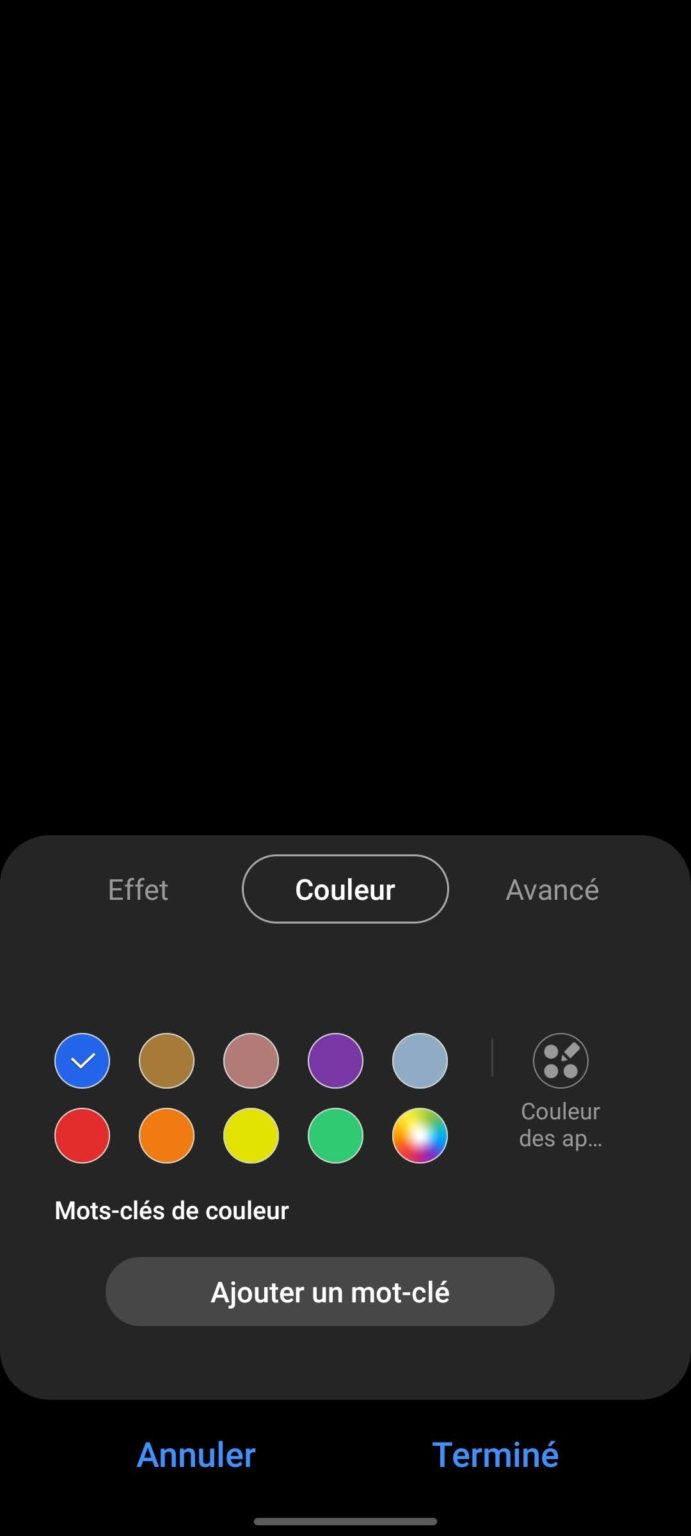The width and height of the screenshot is (691, 1536).
Task: Pick the yellow color swatch
Action: (251, 1136)
